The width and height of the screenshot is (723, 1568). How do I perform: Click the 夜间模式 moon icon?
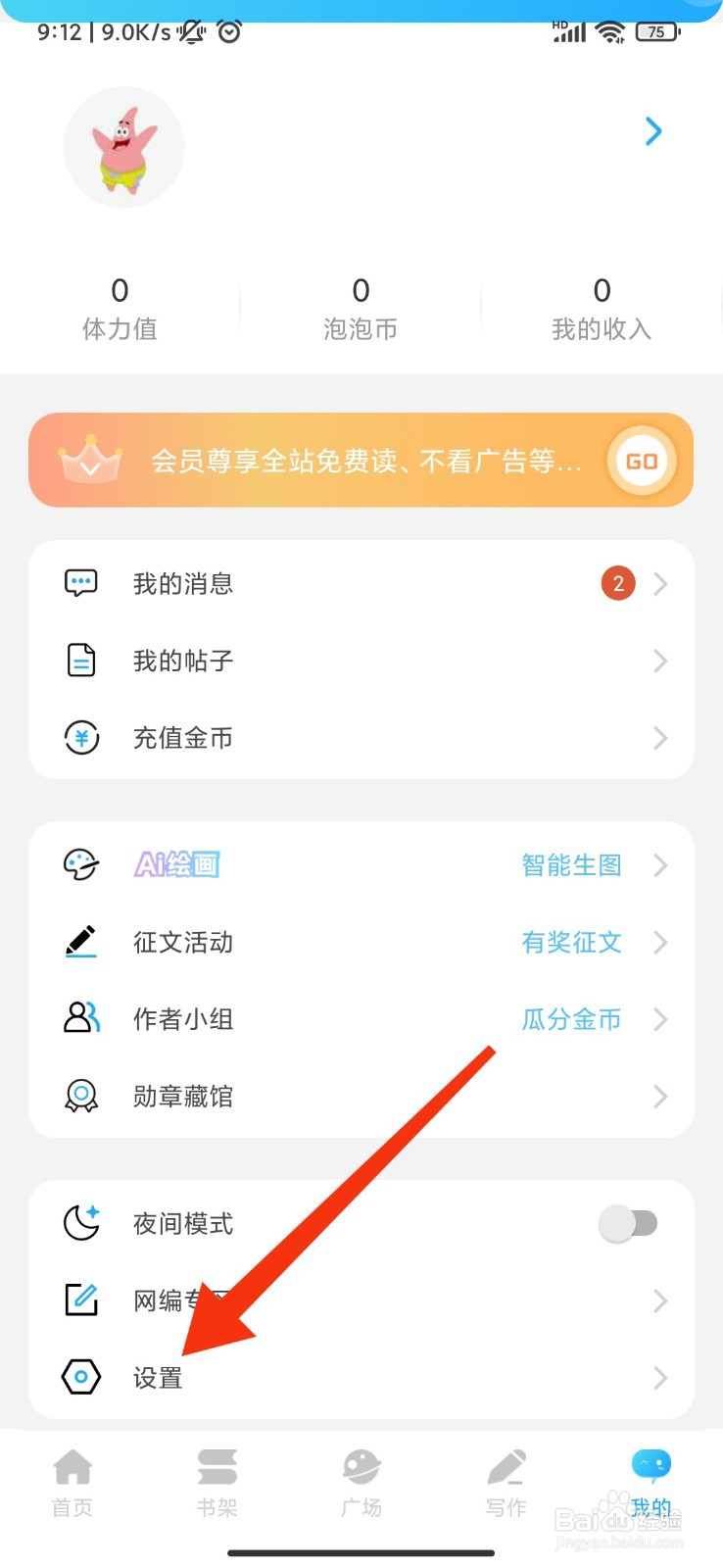coord(80,1222)
